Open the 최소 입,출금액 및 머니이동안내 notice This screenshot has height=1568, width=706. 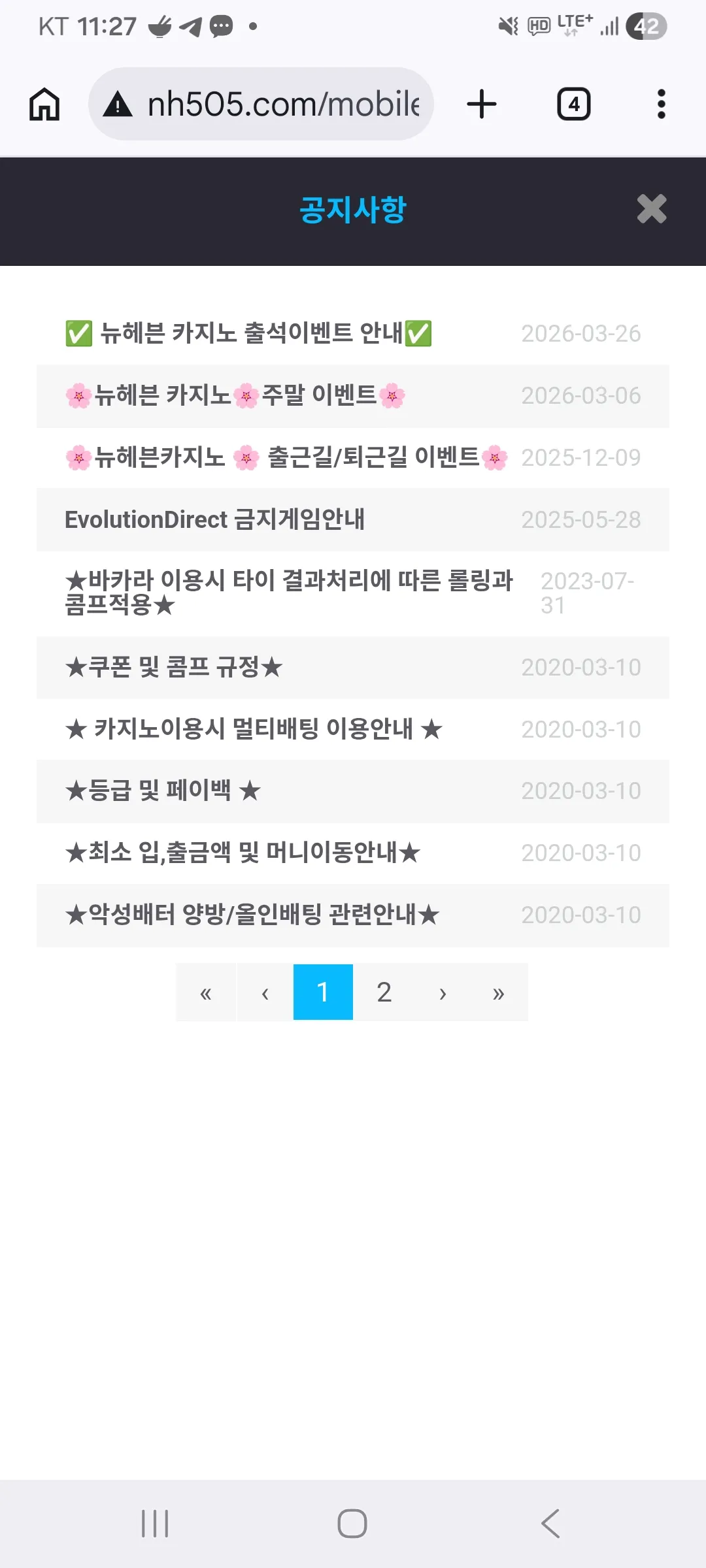[x=353, y=853]
